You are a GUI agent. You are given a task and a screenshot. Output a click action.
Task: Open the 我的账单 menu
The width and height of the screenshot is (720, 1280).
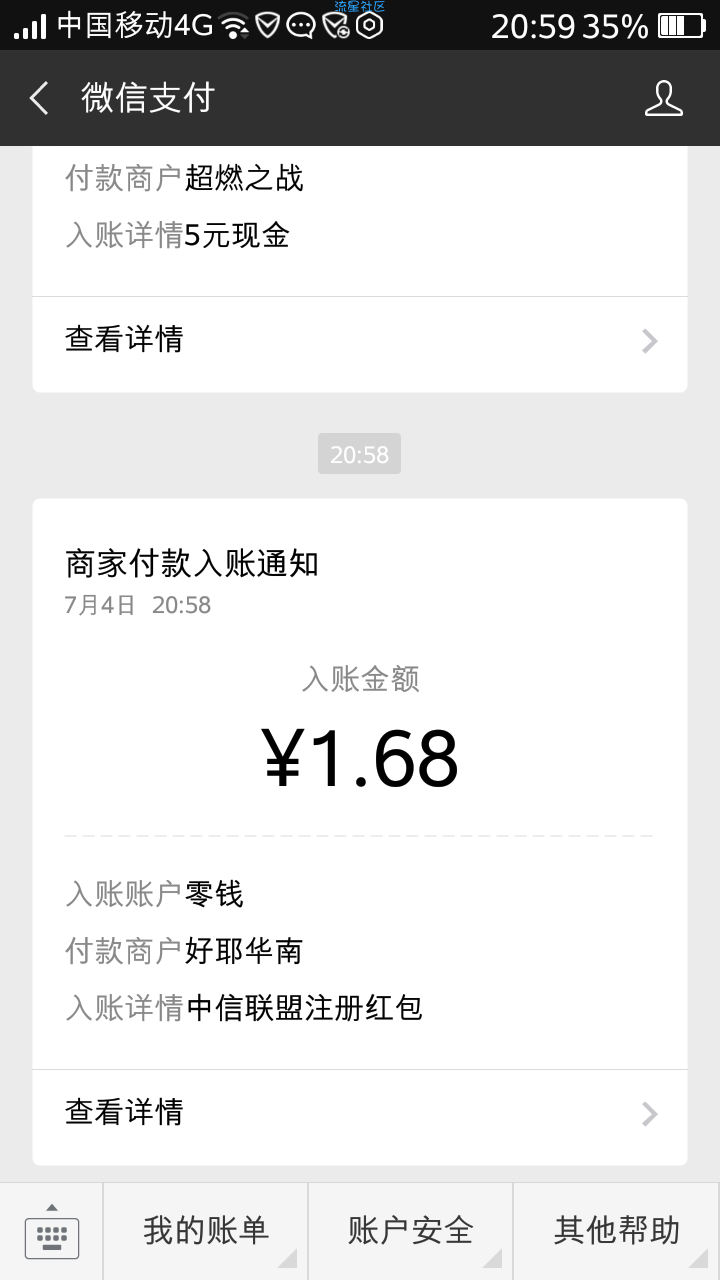[x=206, y=1232]
